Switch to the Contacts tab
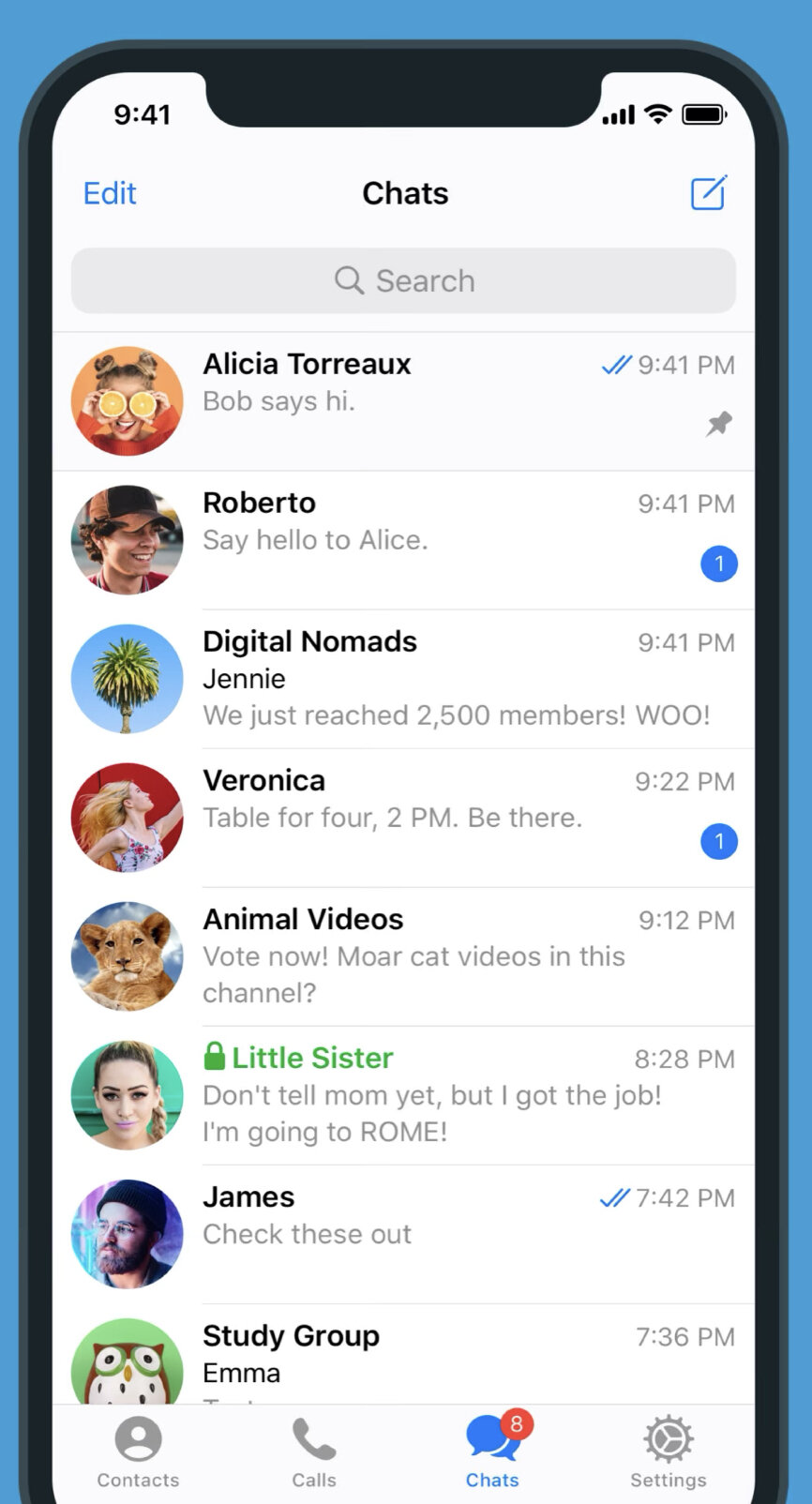The height and width of the screenshot is (1504, 812). point(138,1452)
